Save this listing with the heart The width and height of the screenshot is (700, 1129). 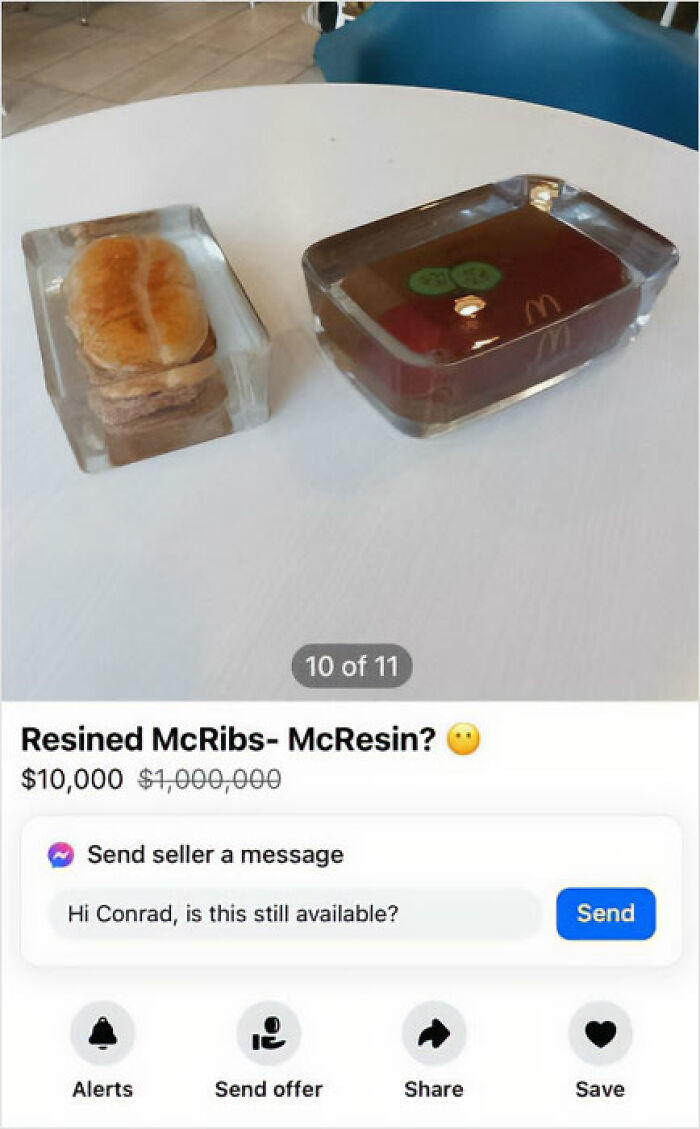click(600, 1034)
